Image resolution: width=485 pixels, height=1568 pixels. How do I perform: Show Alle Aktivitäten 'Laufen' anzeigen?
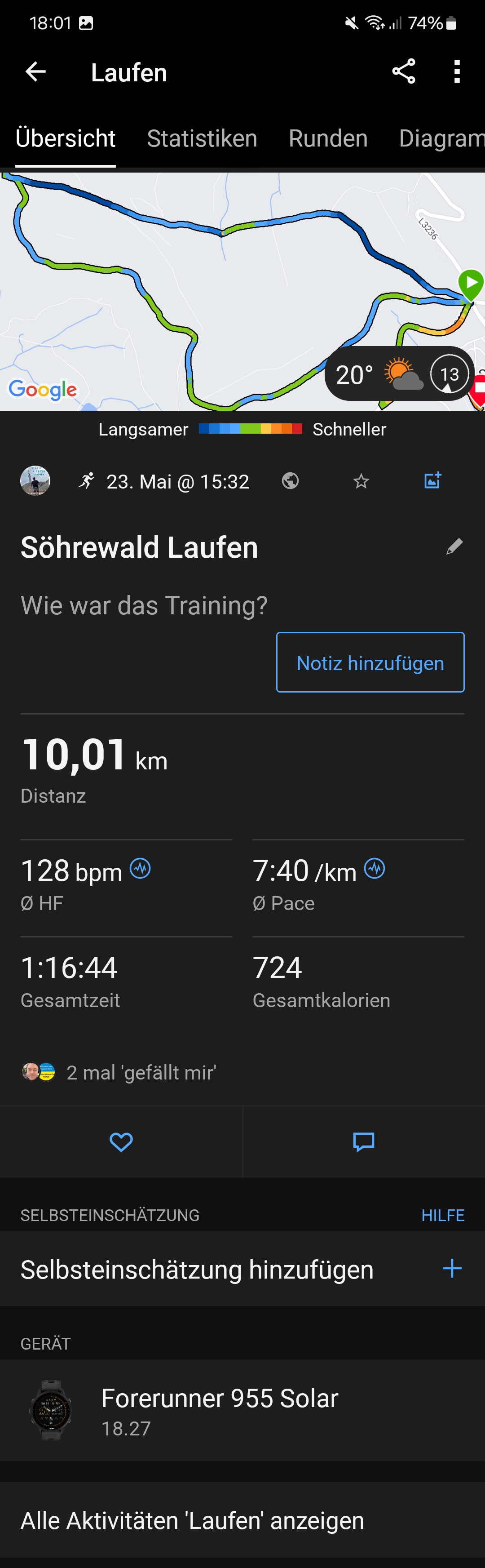click(x=192, y=1520)
